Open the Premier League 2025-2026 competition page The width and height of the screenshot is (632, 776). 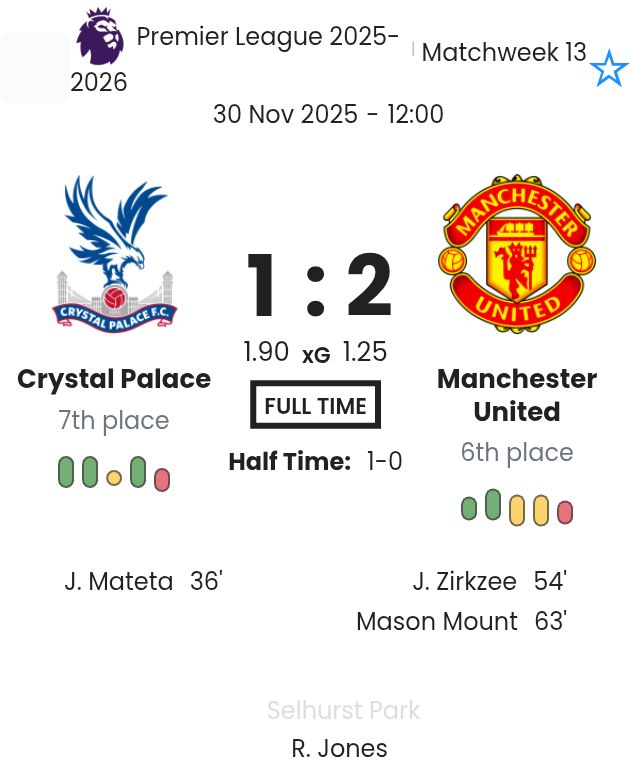pos(267,37)
